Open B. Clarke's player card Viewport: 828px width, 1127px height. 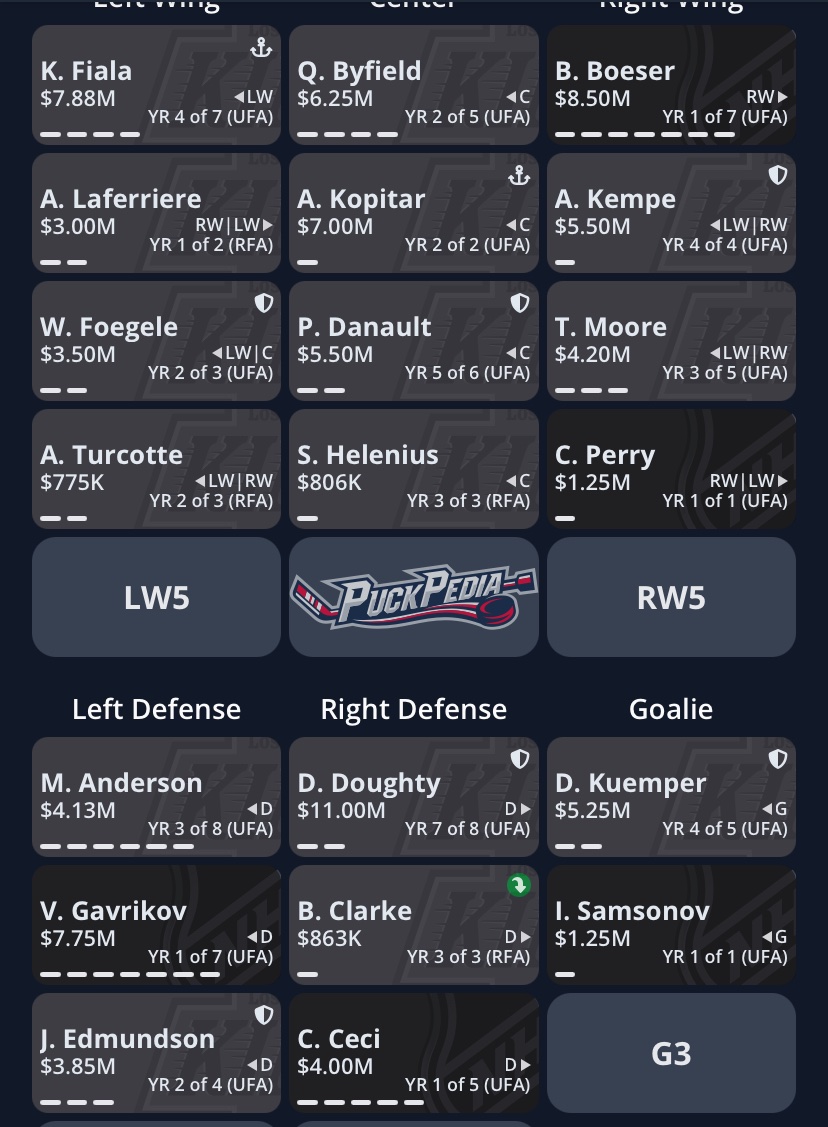pyautogui.click(x=413, y=925)
